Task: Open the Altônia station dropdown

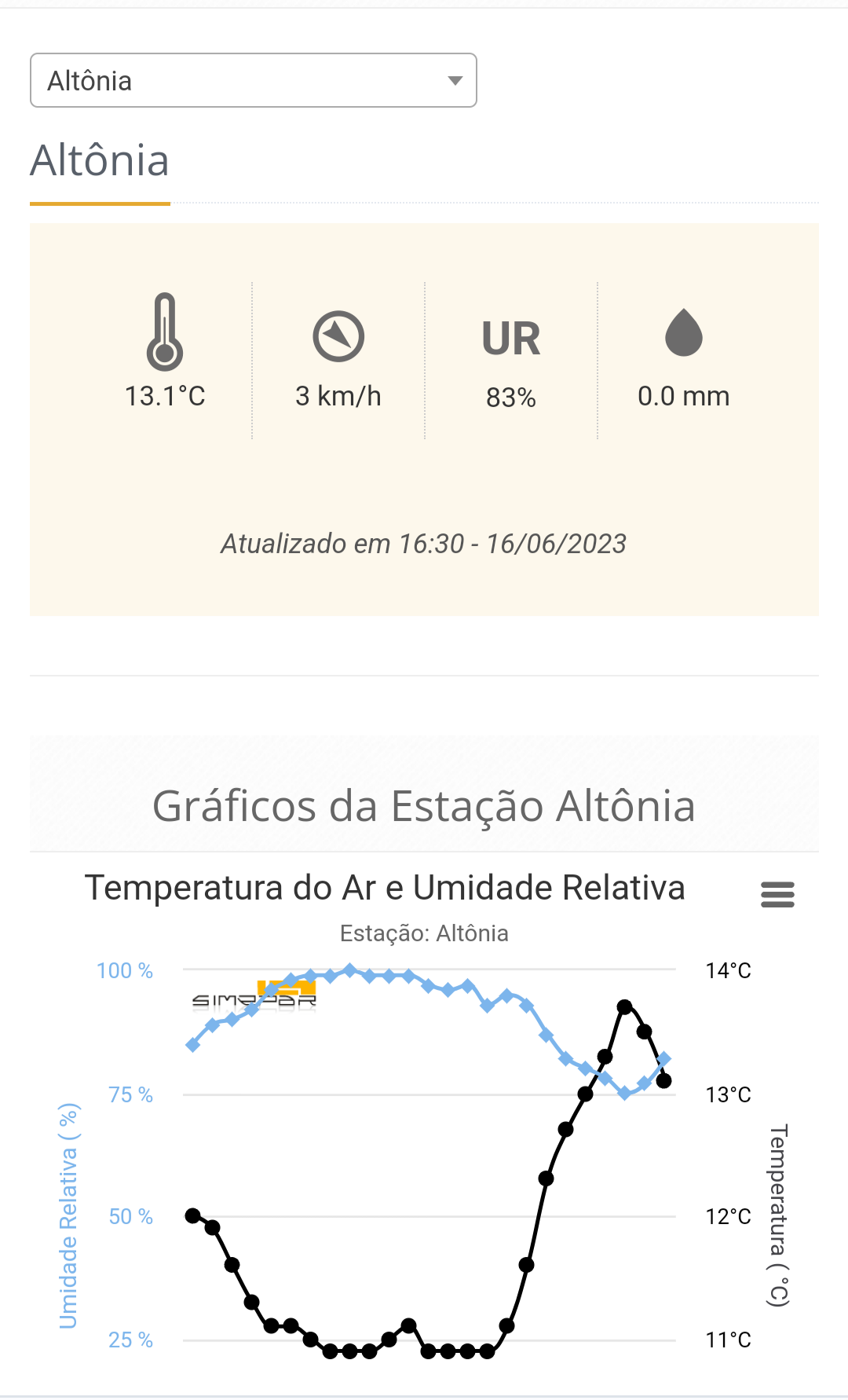Action: tap(253, 80)
